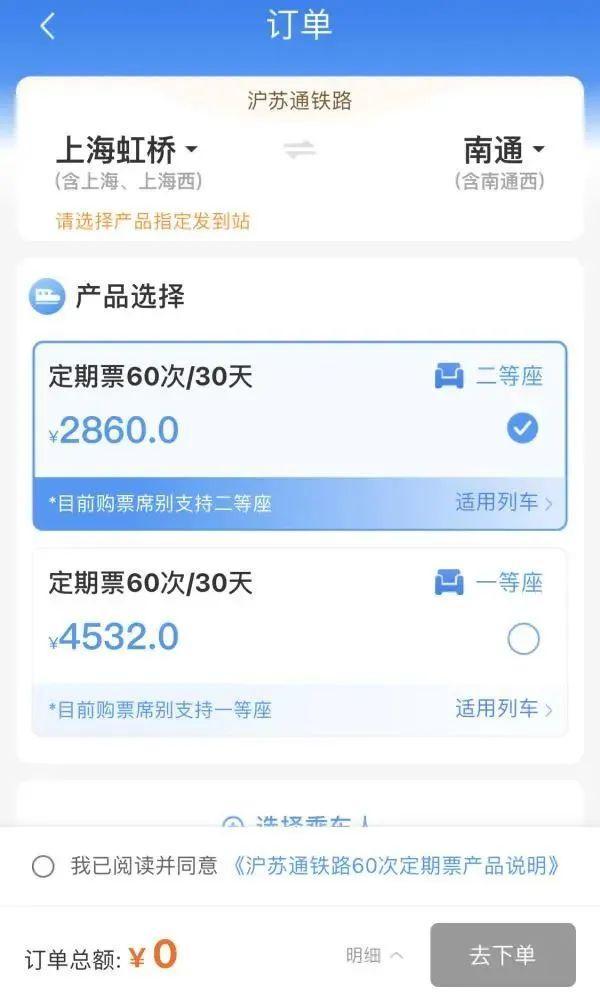Go back using the top-left arrow

tap(47, 27)
